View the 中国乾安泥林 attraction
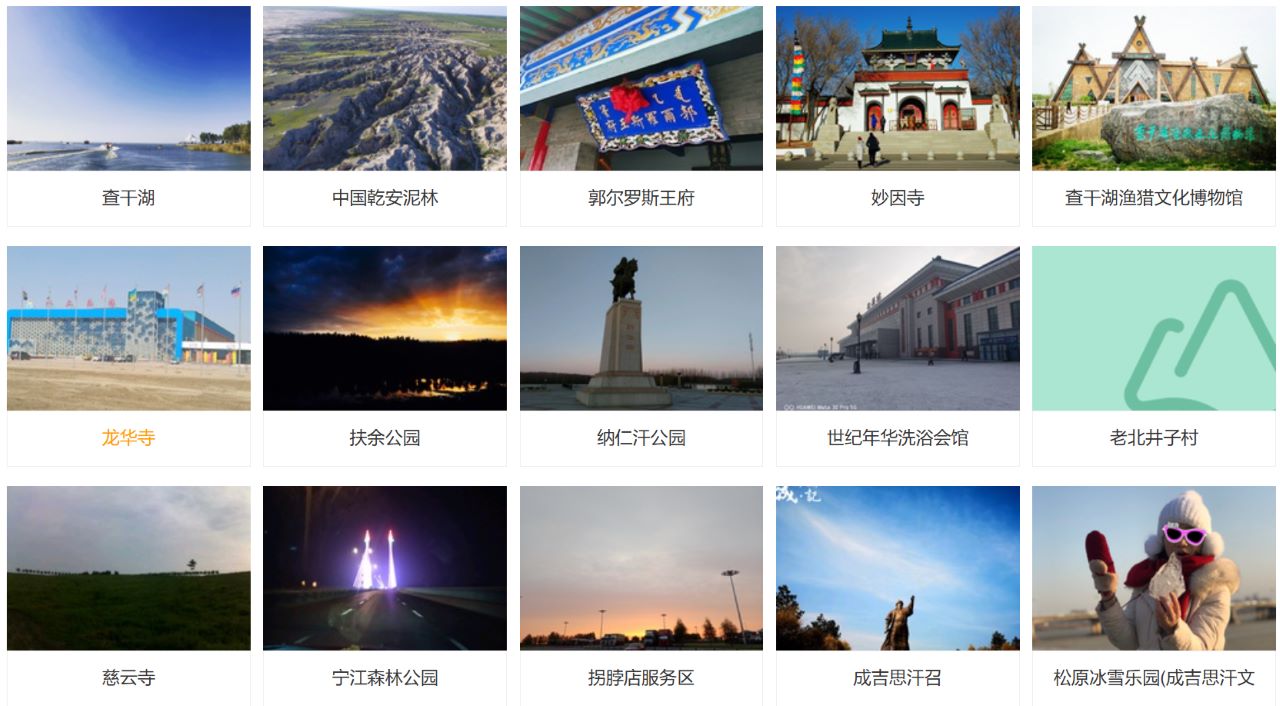This screenshot has width=1280, height=706. 384,116
